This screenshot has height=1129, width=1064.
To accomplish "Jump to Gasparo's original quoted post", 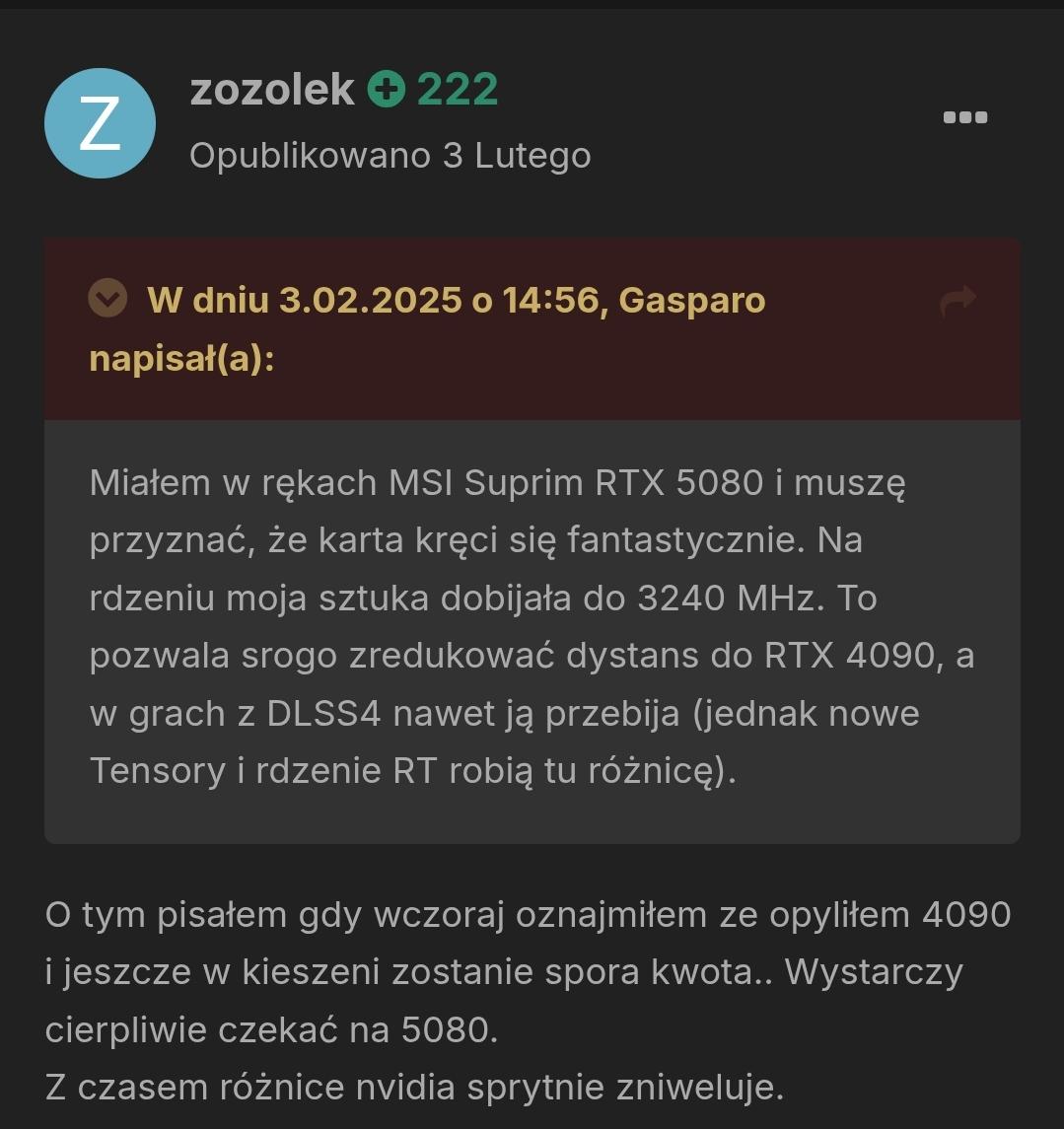I will 957,302.
